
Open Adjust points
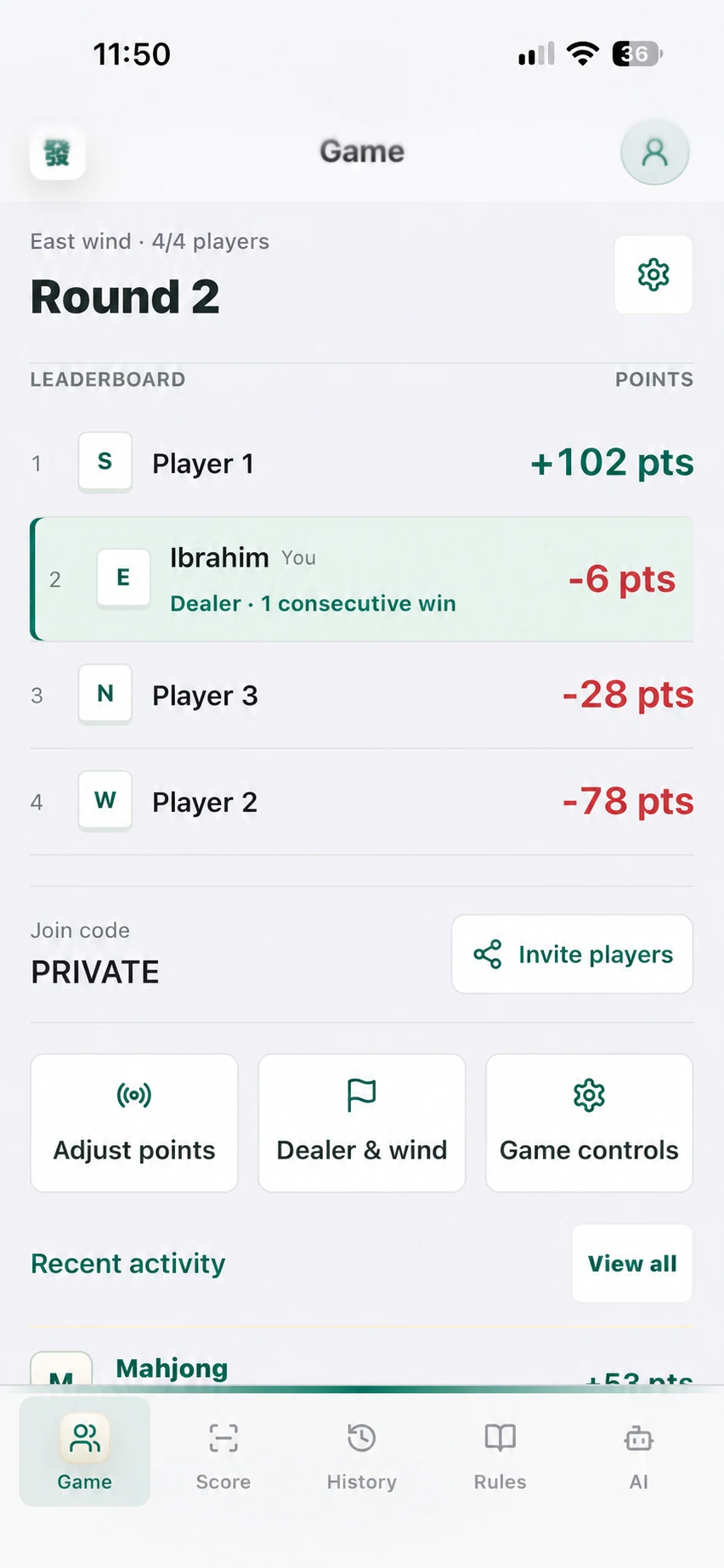[134, 1123]
